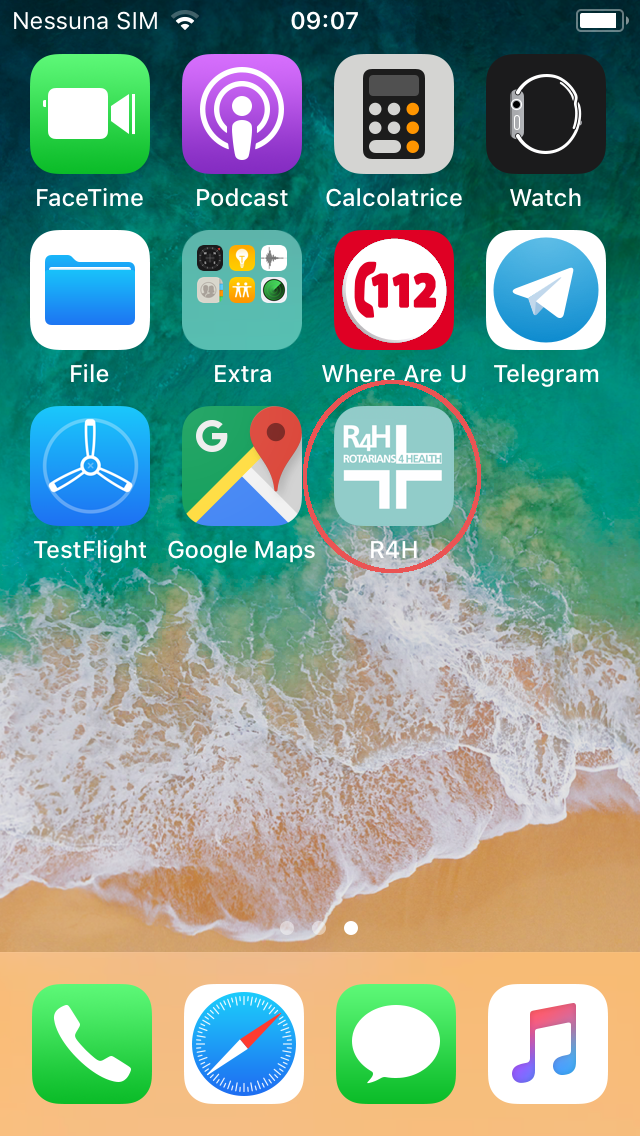Open the Watch app
Image resolution: width=640 pixels, height=1136 pixels.
(x=546, y=114)
